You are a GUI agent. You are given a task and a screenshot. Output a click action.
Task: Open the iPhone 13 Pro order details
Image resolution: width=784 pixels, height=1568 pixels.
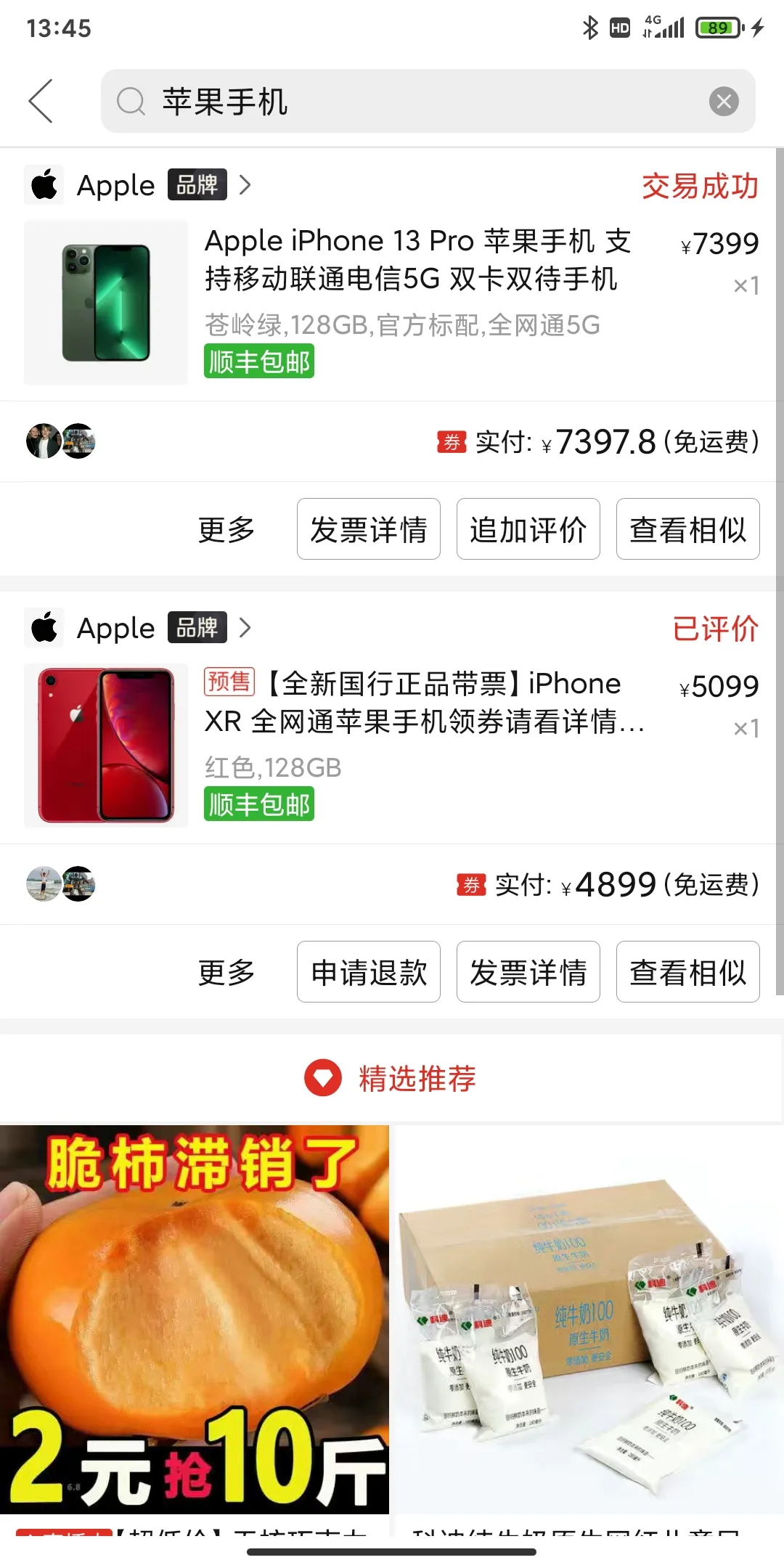point(417,279)
